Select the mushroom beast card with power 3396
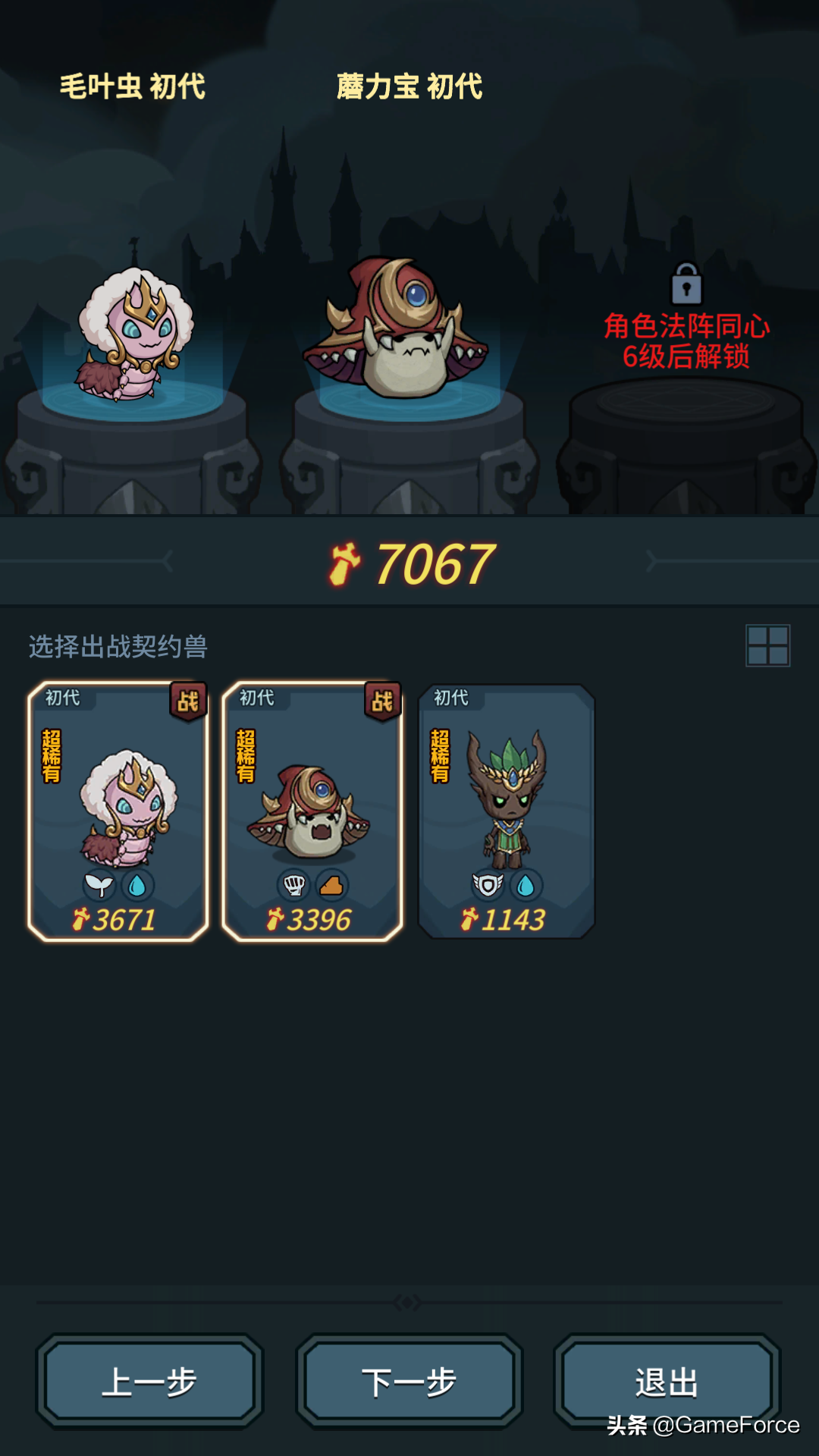 click(312, 811)
